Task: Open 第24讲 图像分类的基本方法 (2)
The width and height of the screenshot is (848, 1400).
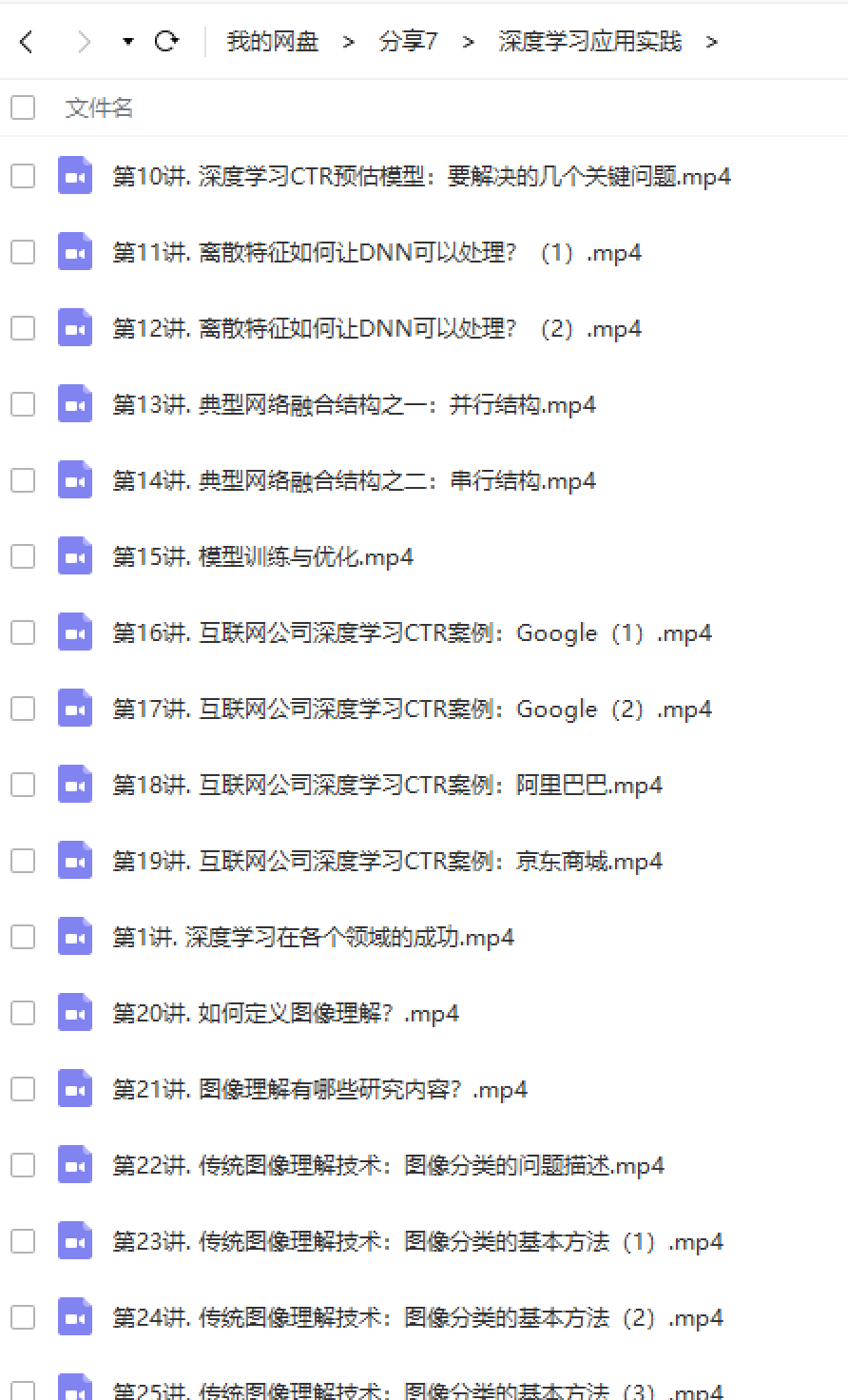Action: click(417, 1317)
